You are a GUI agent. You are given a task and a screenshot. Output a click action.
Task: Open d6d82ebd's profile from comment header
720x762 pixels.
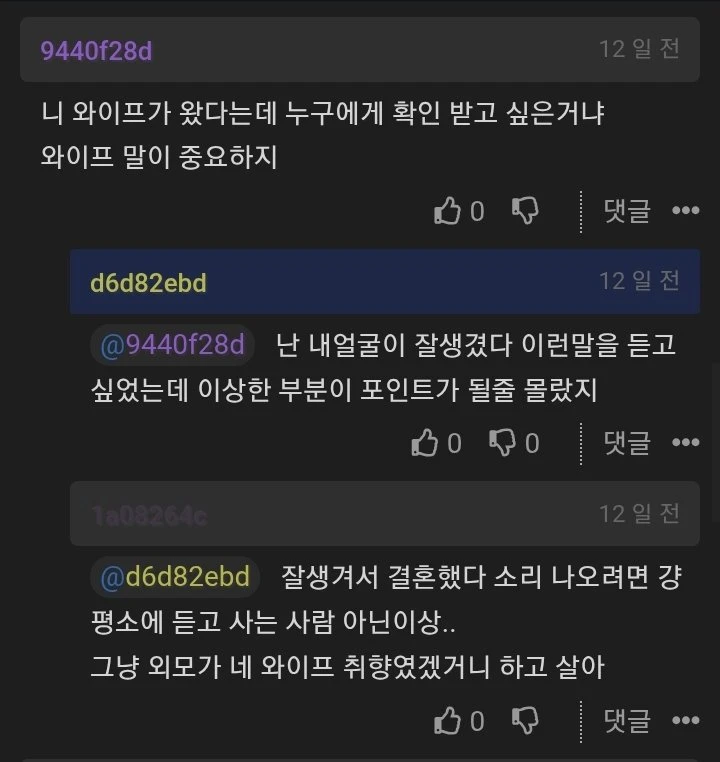pos(148,283)
